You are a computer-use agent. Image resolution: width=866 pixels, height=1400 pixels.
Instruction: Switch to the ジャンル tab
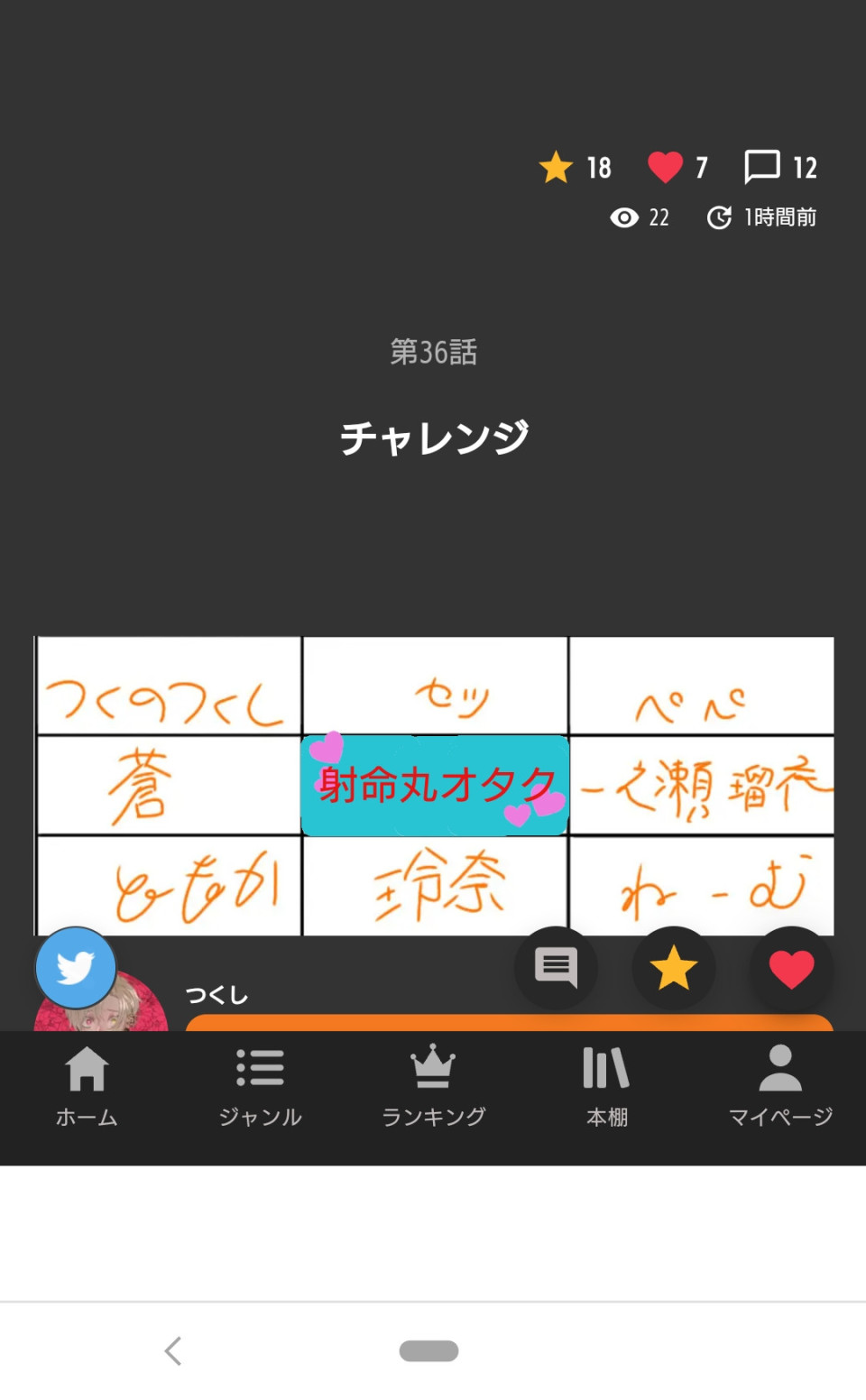click(260, 1087)
